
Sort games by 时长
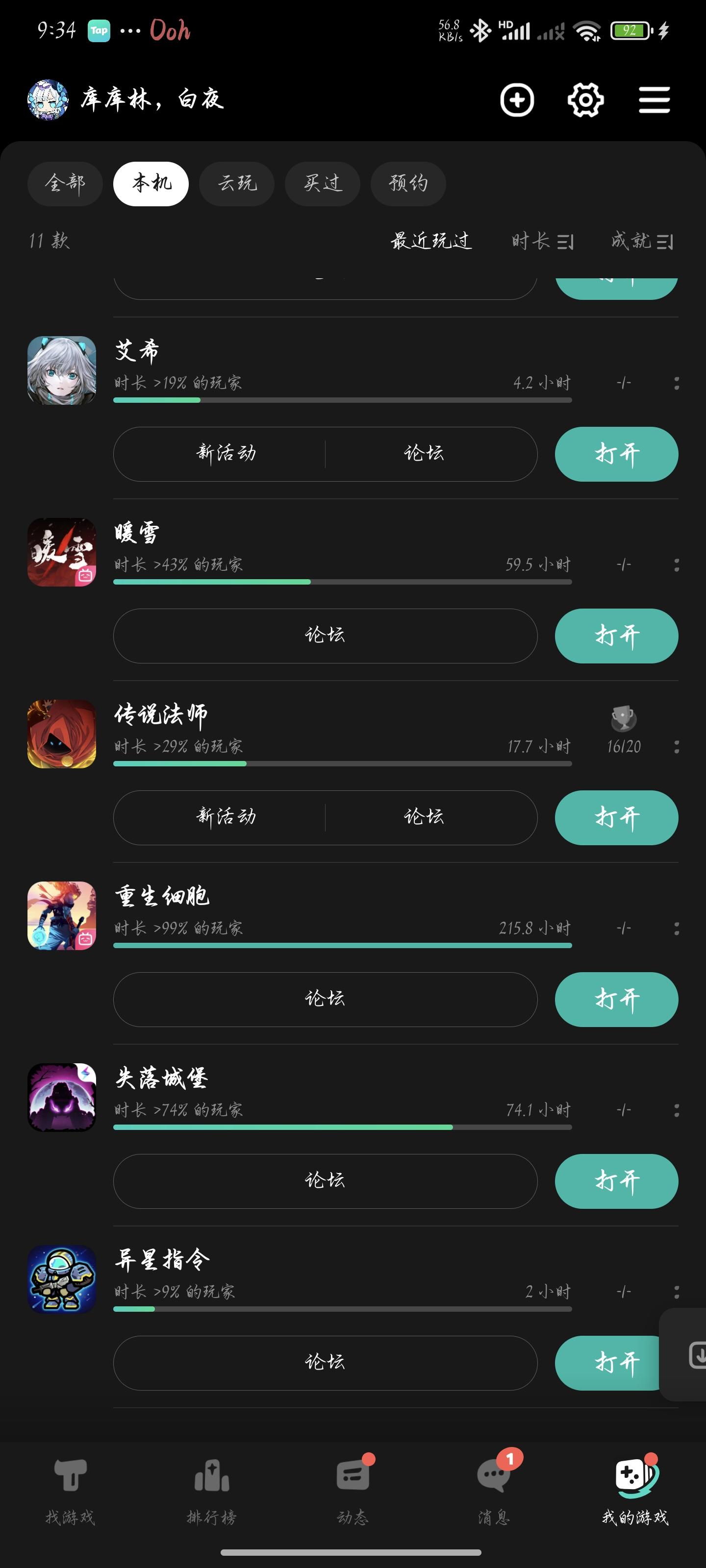(542, 241)
